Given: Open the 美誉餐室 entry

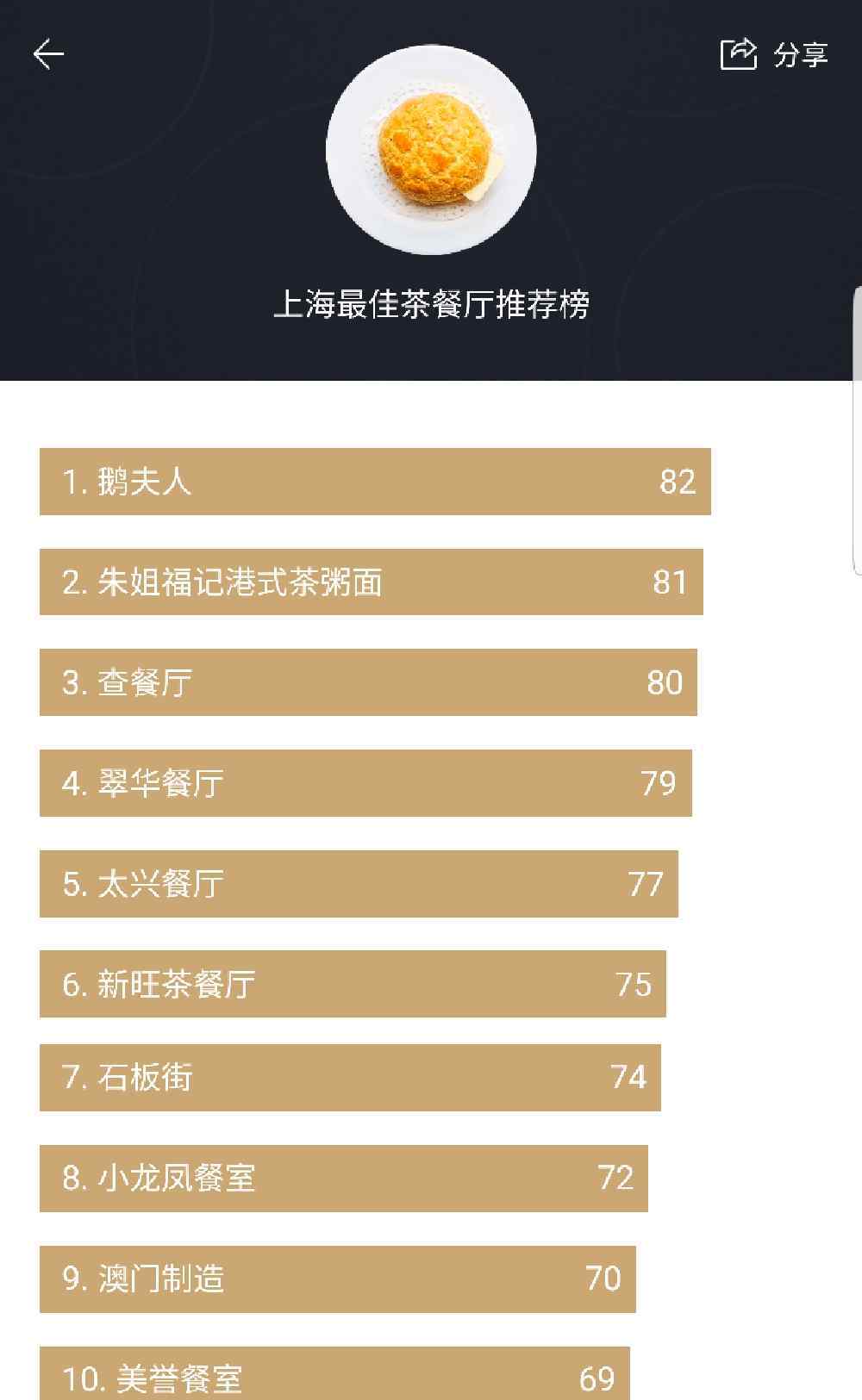Looking at the screenshot, I should click(x=334, y=1376).
